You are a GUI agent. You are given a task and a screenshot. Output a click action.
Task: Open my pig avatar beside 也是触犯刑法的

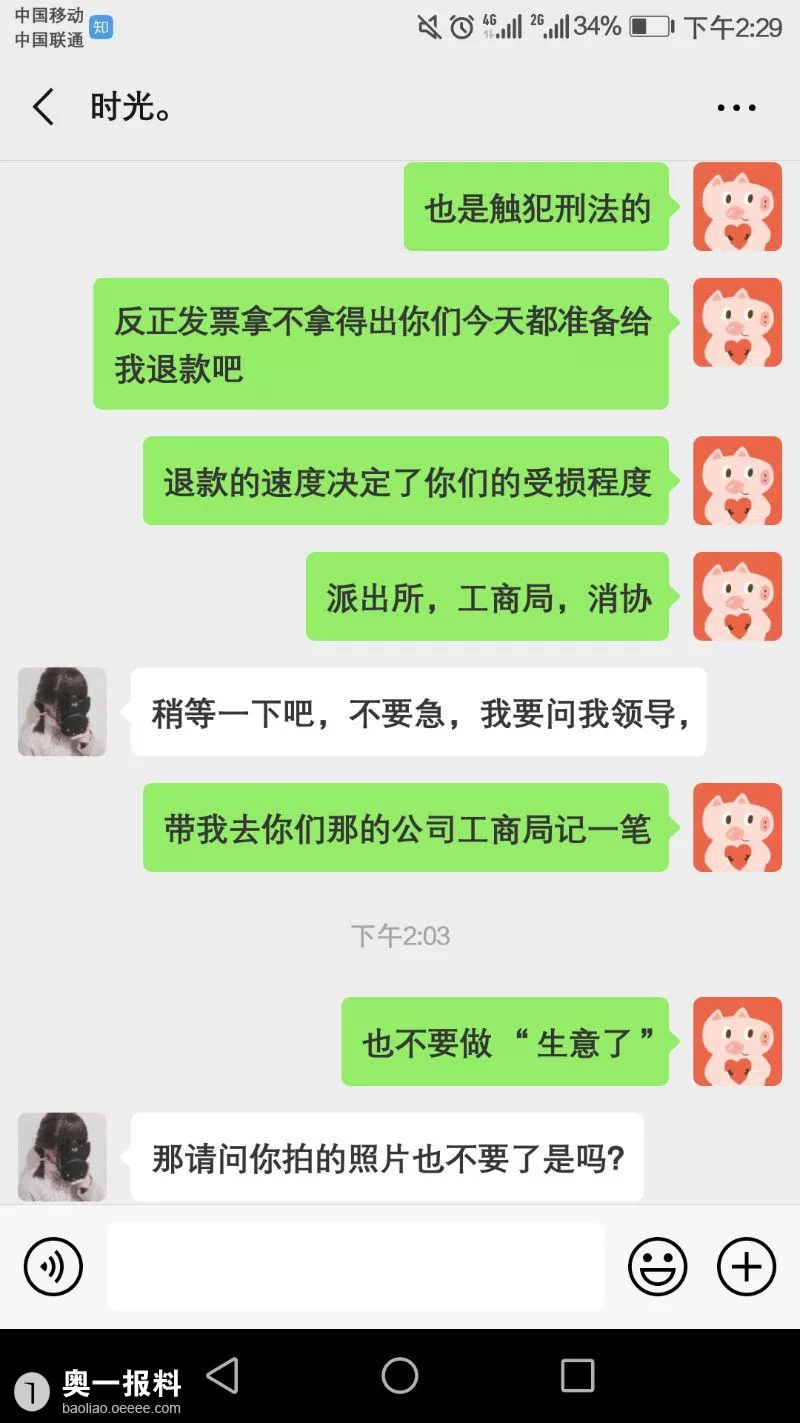(x=737, y=207)
